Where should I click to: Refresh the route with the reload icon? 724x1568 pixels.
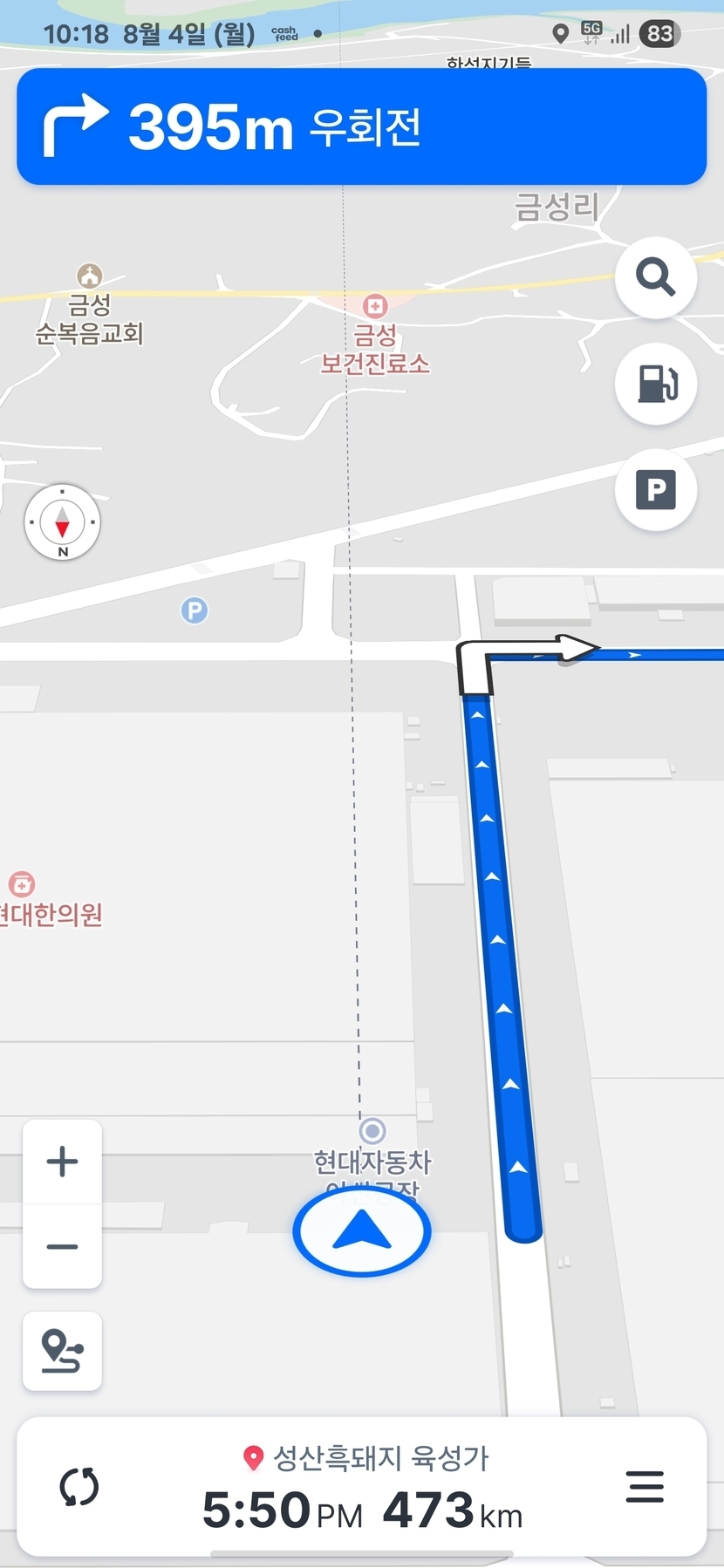point(79,1487)
